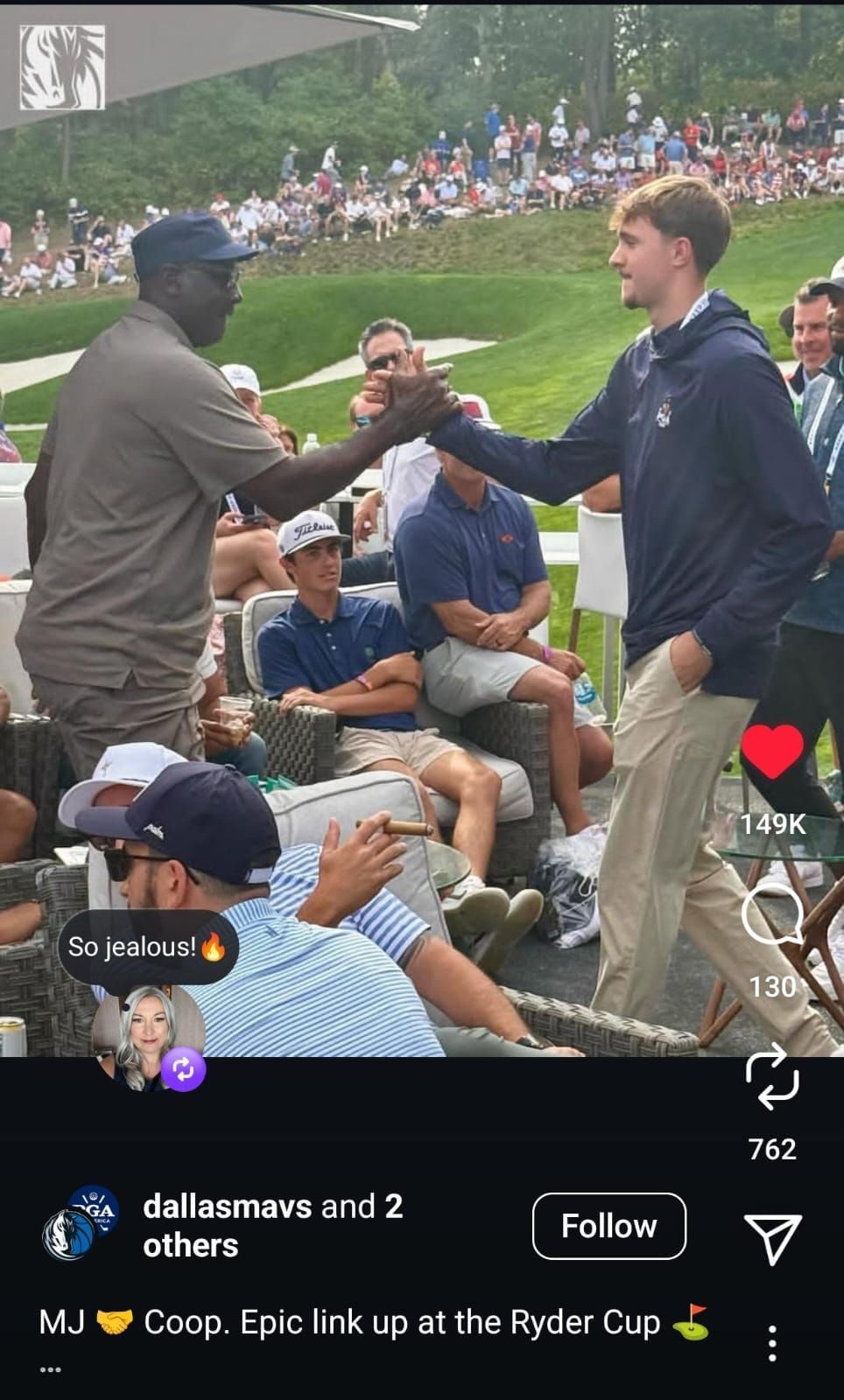This screenshot has height=1400, width=844.
Task: Open the dallasmavs and 2 others profile link
Action: click(272, 1225)
